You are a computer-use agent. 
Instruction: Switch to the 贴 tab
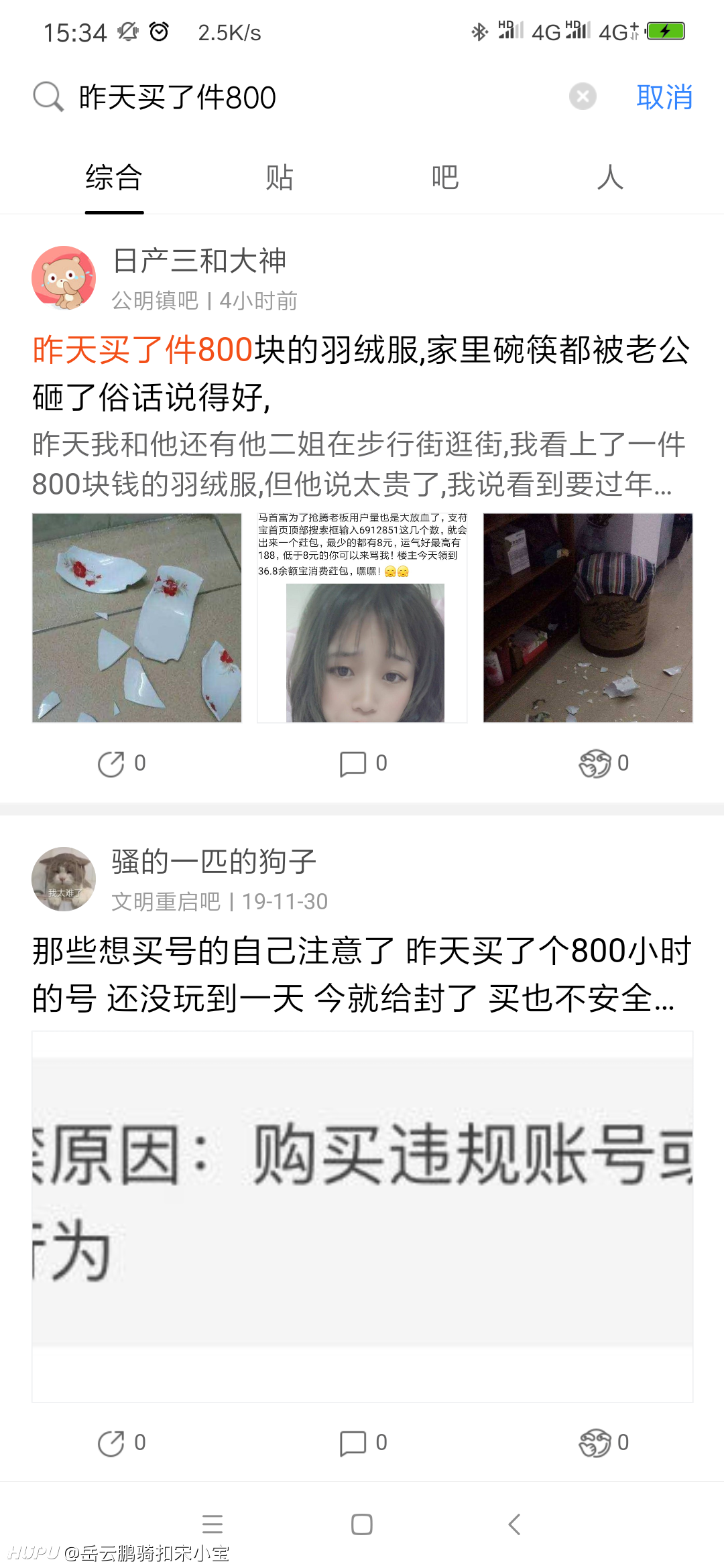[280, 178]
